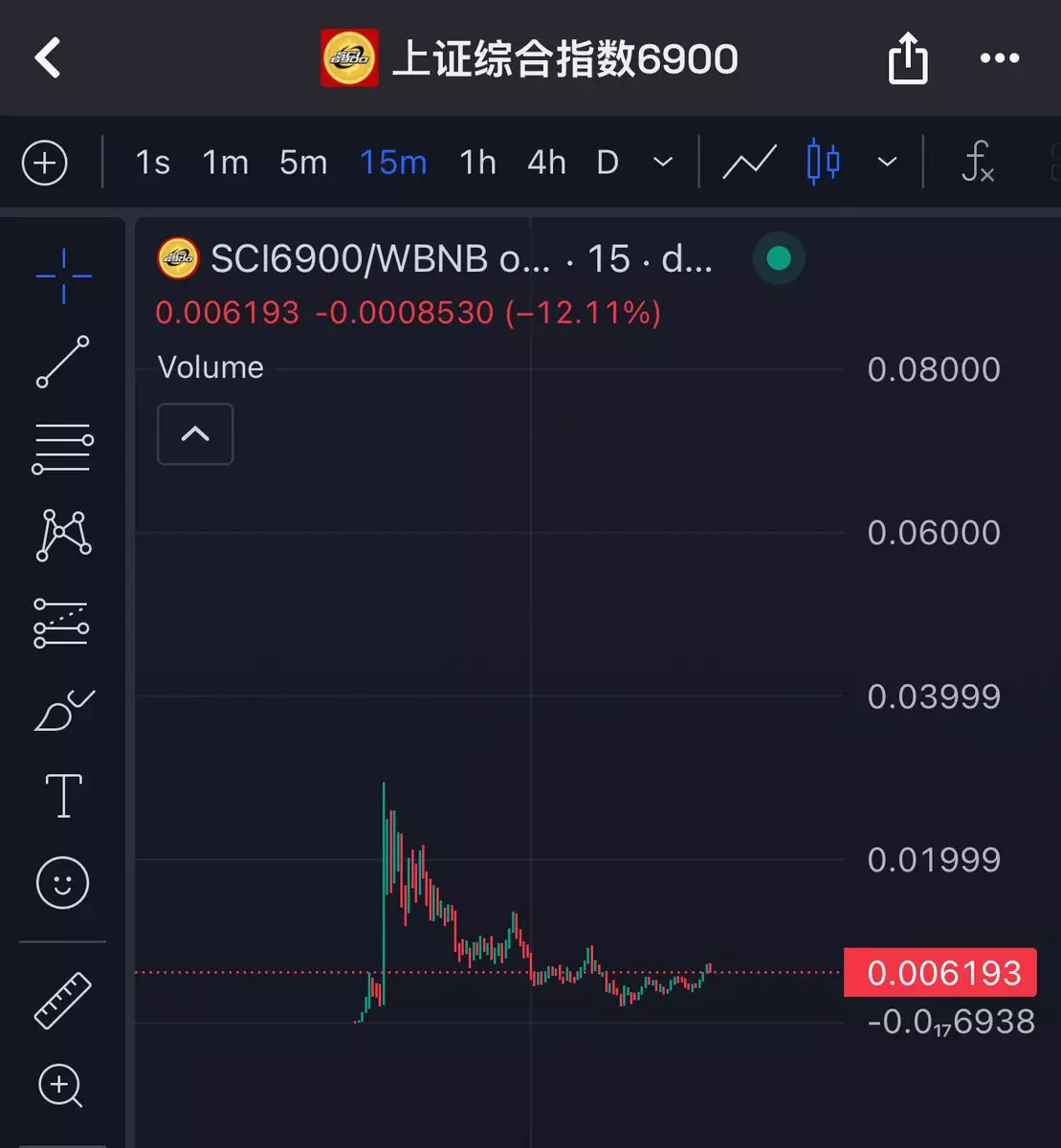Viewport: 1061px width, 1148px height.
Task: Switch to the line chart style
Action: [749, 163]
